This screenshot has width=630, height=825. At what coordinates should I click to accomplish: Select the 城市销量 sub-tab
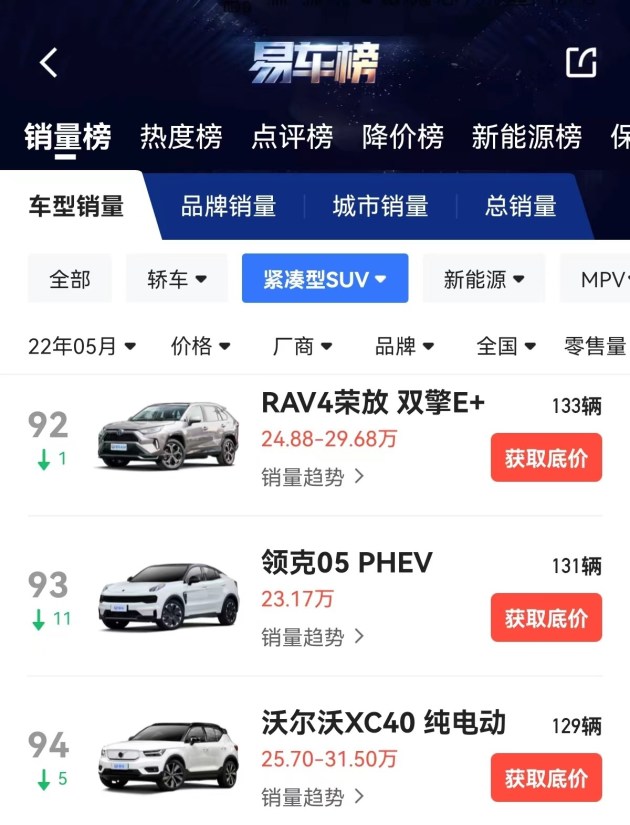[x=380, y=207]
